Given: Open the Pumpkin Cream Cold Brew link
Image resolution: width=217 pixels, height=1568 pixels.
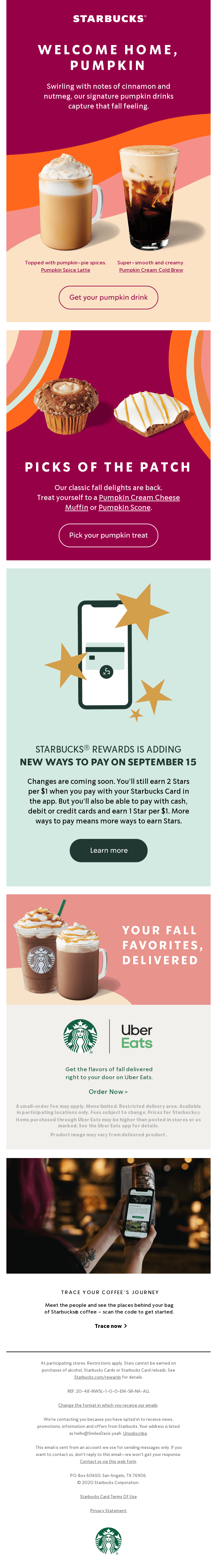Looking at the screenshot, I should pos(151,270).
